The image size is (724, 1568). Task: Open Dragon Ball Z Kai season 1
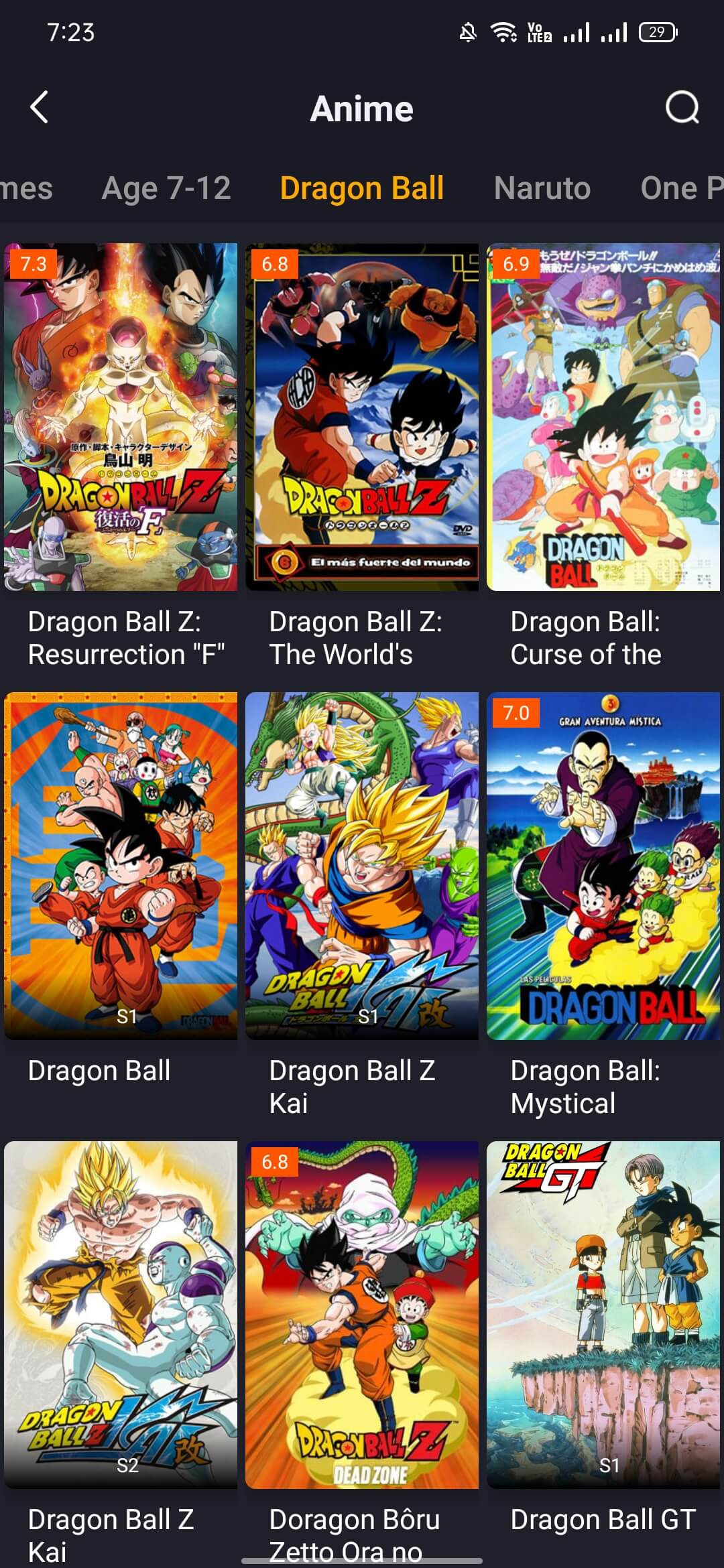pyautogui.click(x=362, y=866)
